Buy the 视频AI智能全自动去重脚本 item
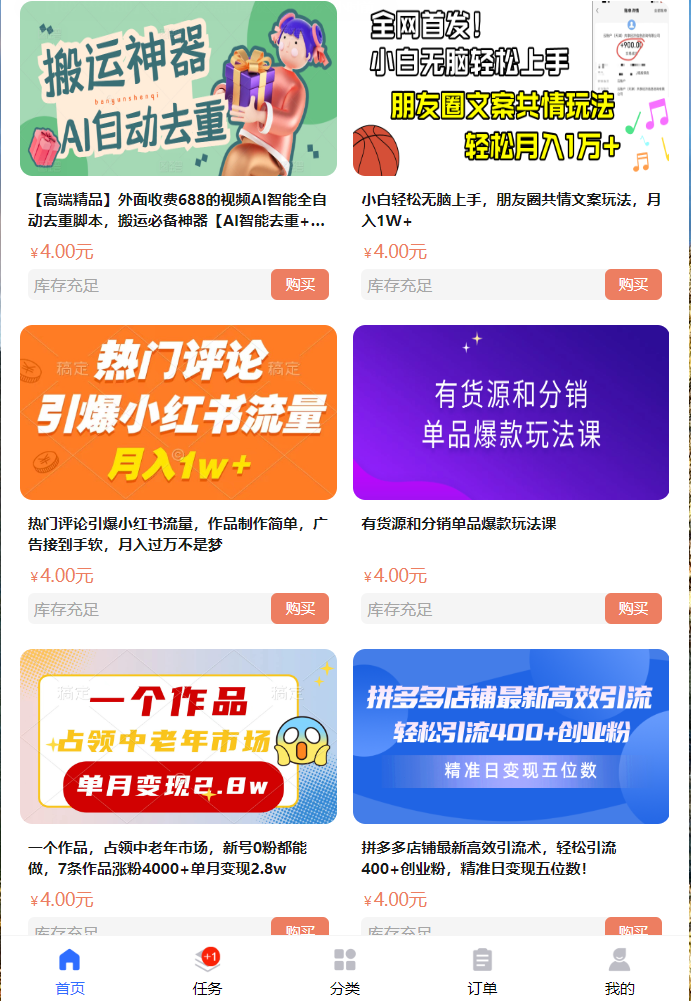Image resolution: width=691 pixels, height=1001 pixels. (x=299, y=285)
